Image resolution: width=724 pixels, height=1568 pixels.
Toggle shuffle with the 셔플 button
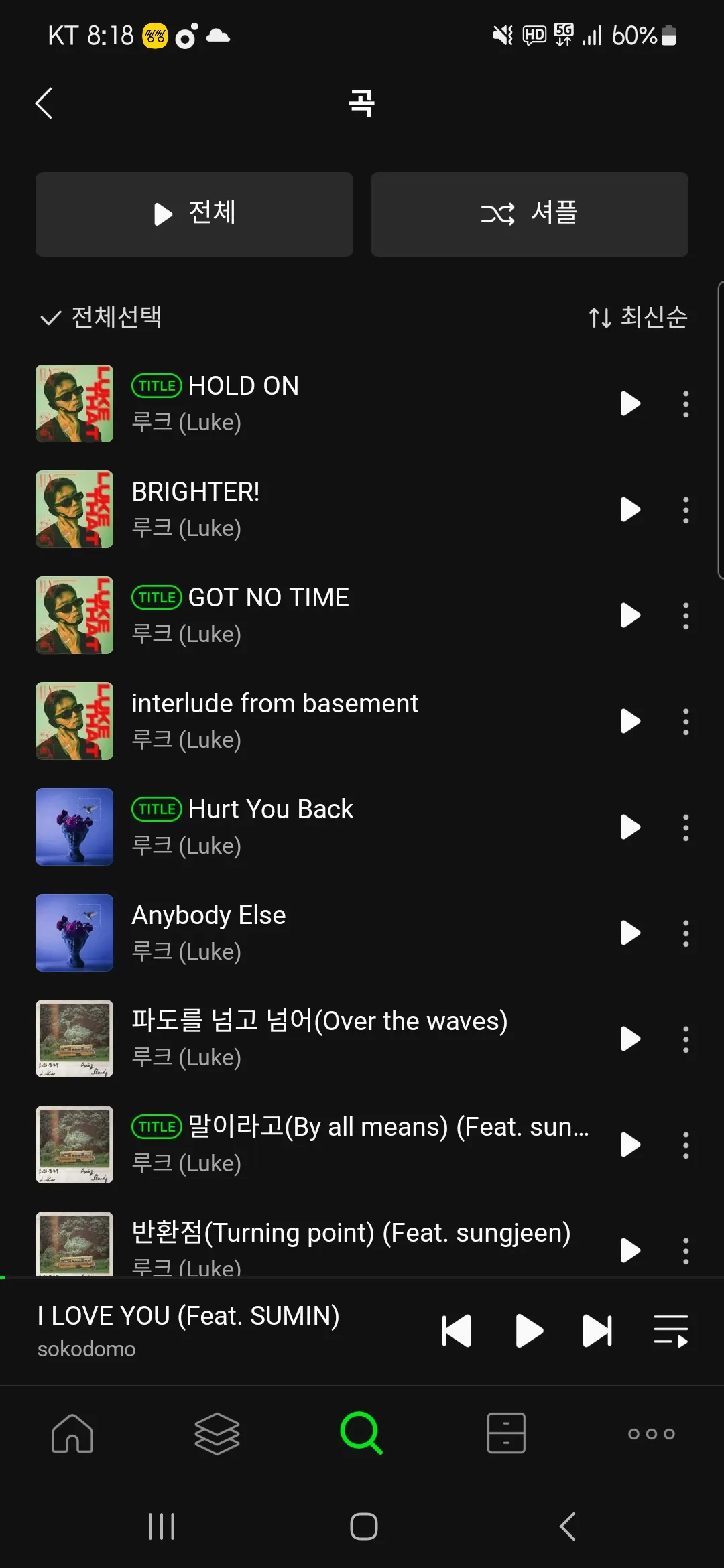click(528, 214)
